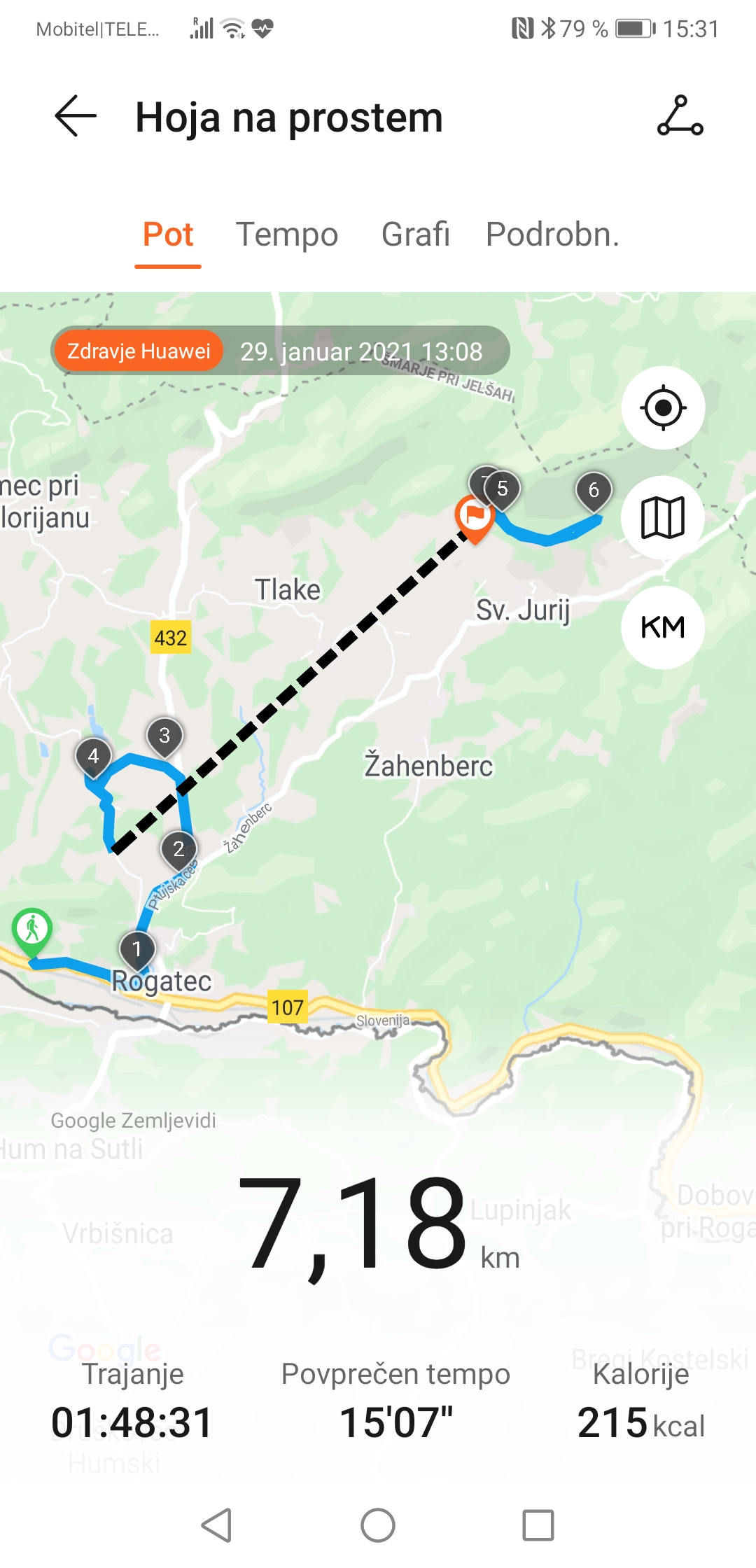Open recent apps with square button
This screenshot has height=1568, width=756.
point(538,1525)
